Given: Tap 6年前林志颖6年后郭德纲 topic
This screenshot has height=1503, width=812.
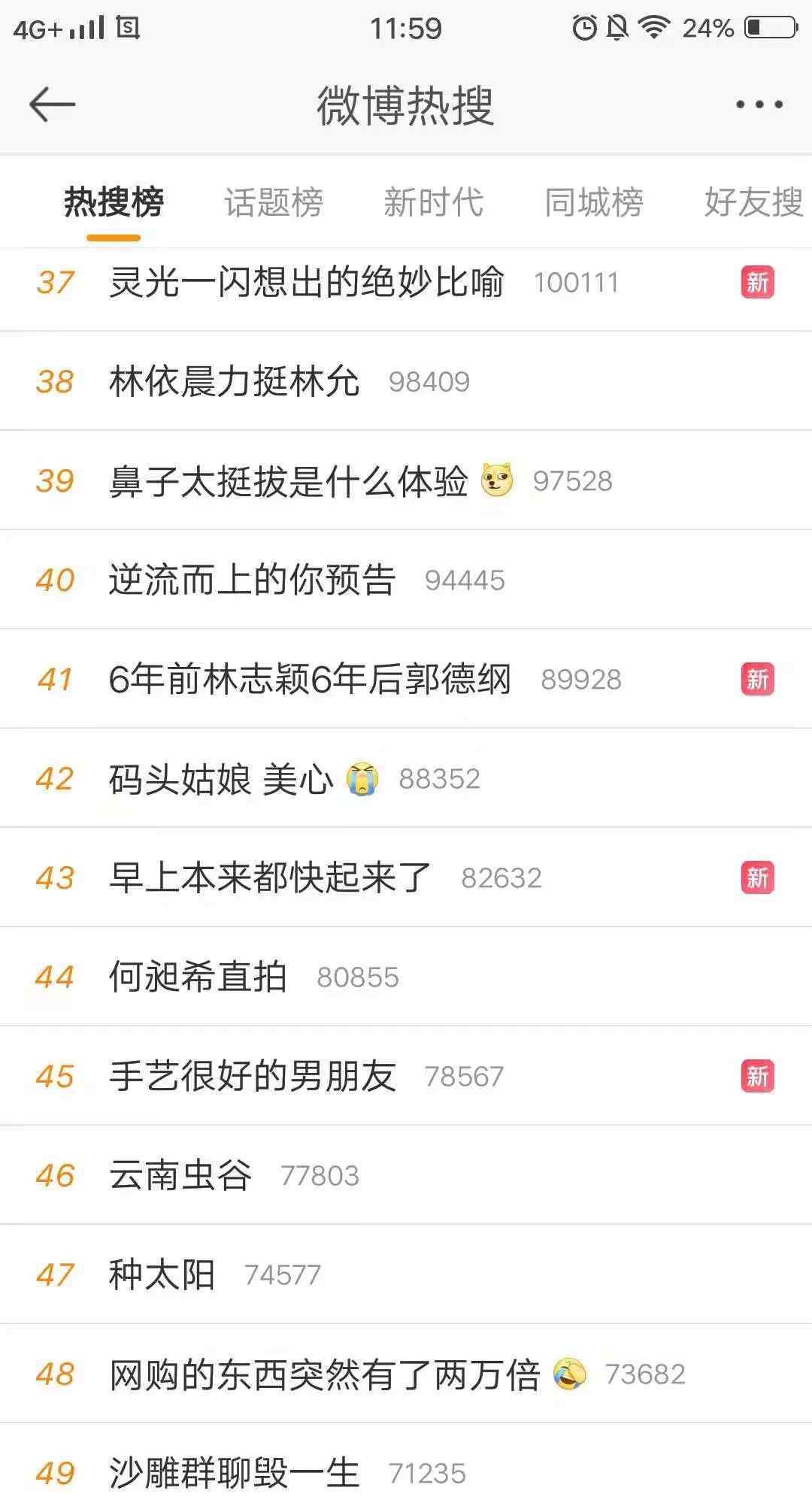Looking at the screenshot, I should (406, 679).
